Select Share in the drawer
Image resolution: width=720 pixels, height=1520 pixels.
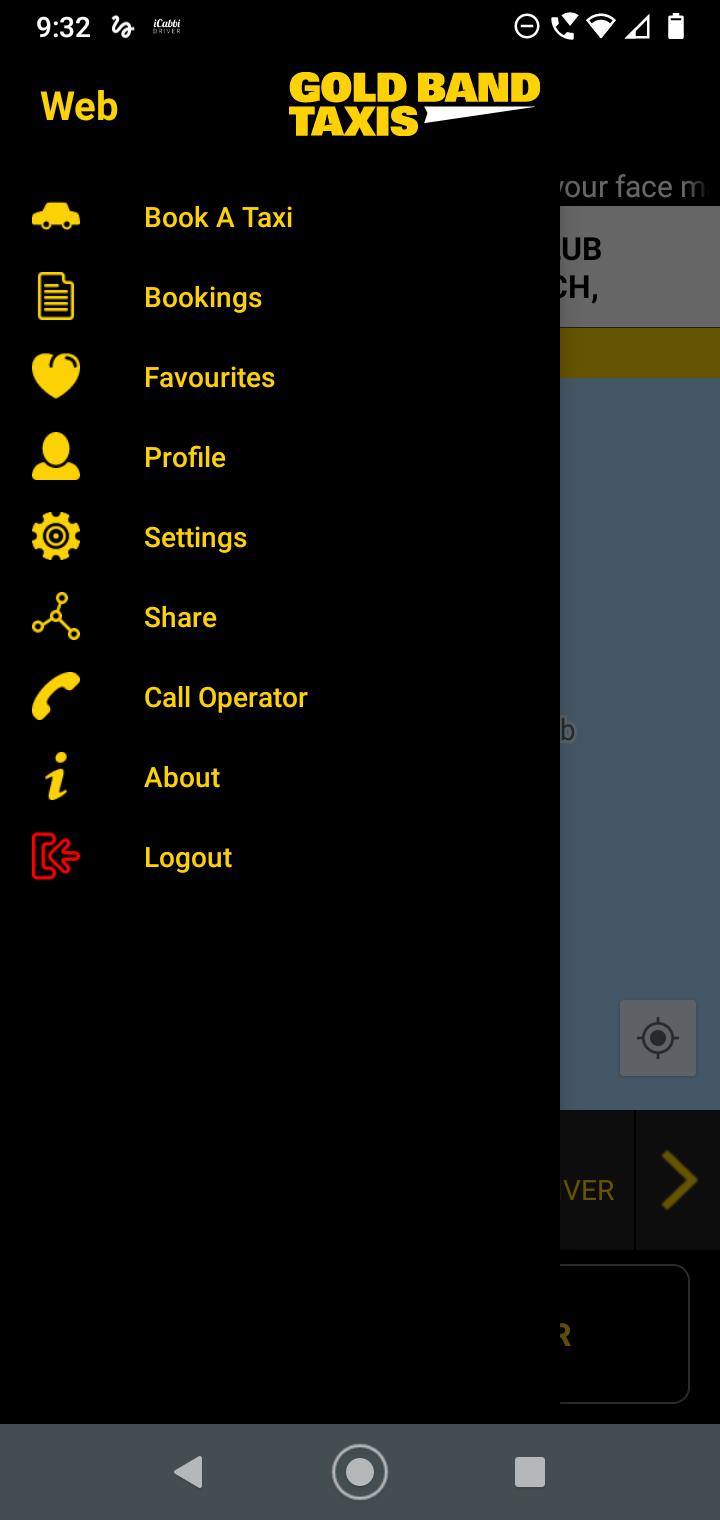click(280, 617)
